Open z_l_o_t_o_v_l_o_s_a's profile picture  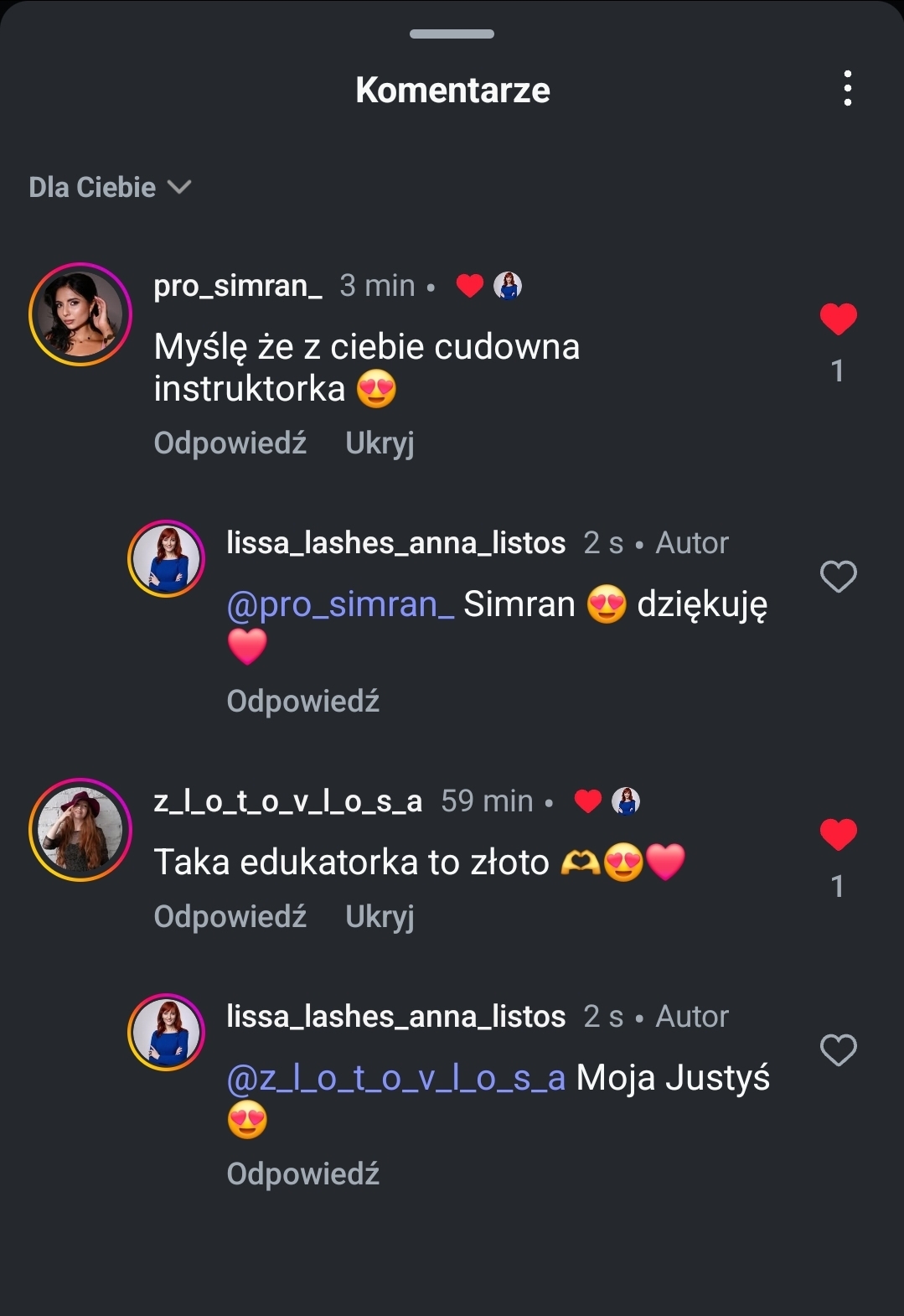point(80,830)
